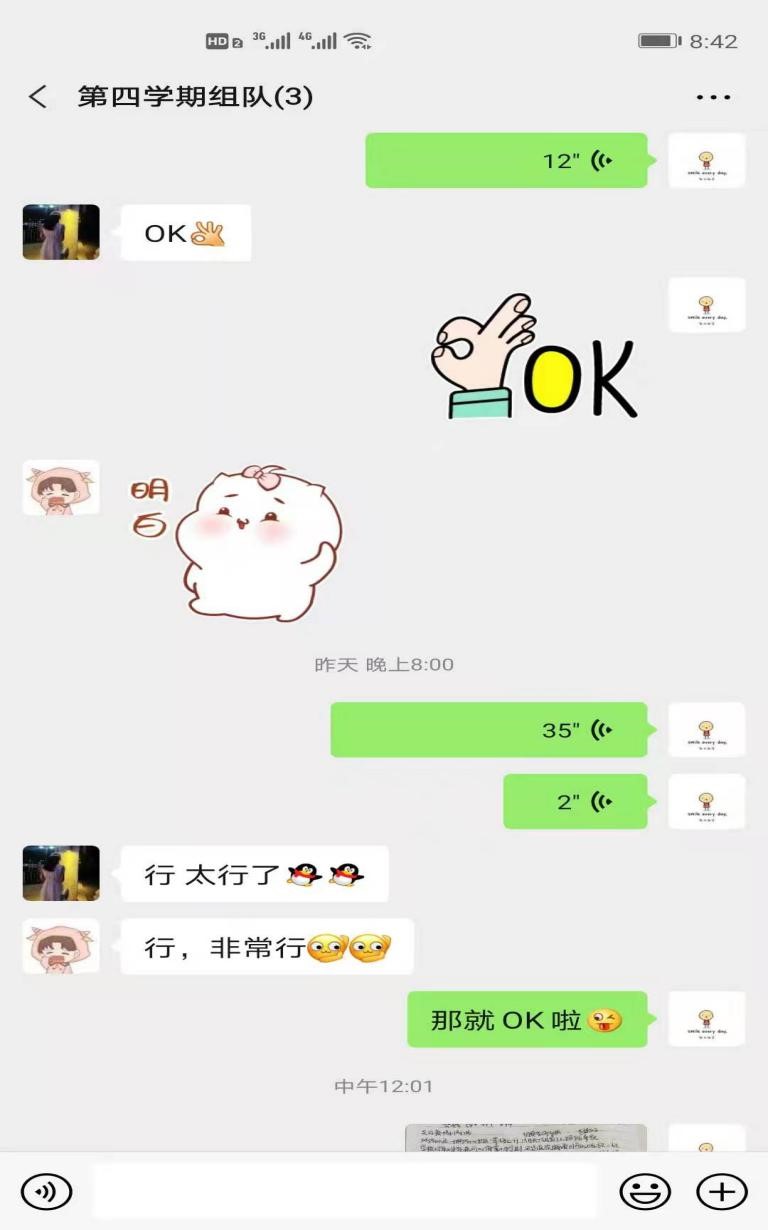Open the emoji picker
Viewport: 768px width, 1230px height.
click(645, 1191)
